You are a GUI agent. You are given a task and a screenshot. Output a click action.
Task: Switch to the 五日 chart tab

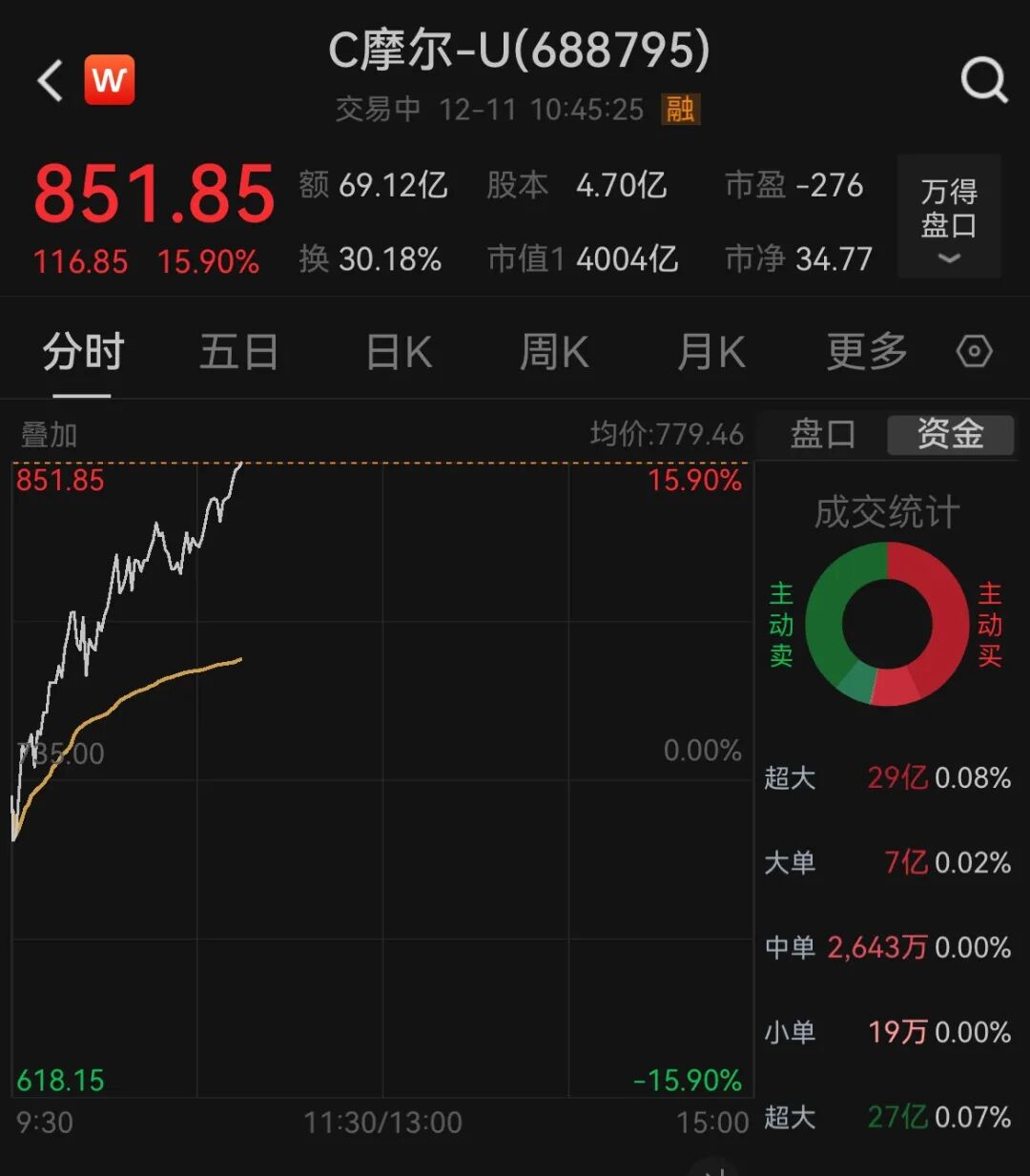238,352
